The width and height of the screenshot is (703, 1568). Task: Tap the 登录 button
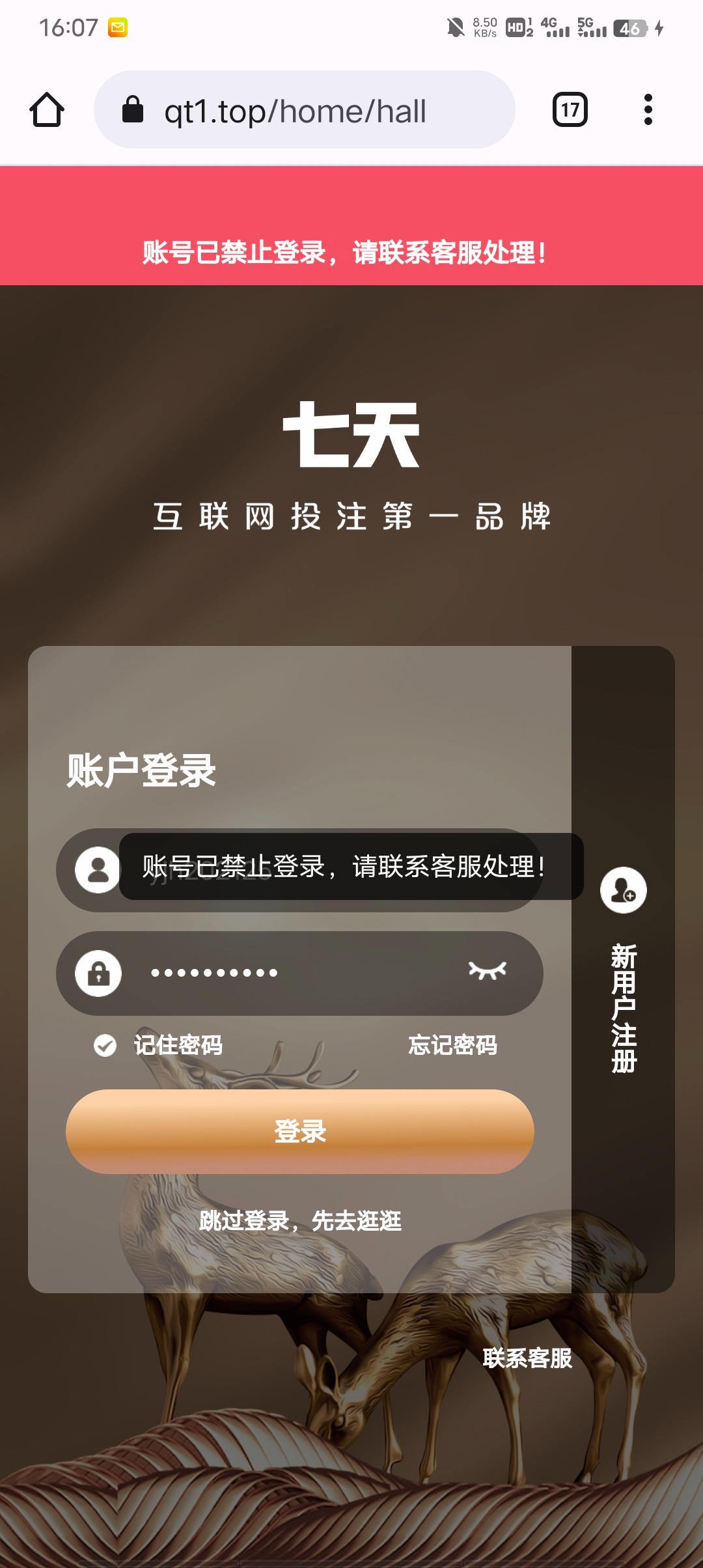pos(300,1132)
